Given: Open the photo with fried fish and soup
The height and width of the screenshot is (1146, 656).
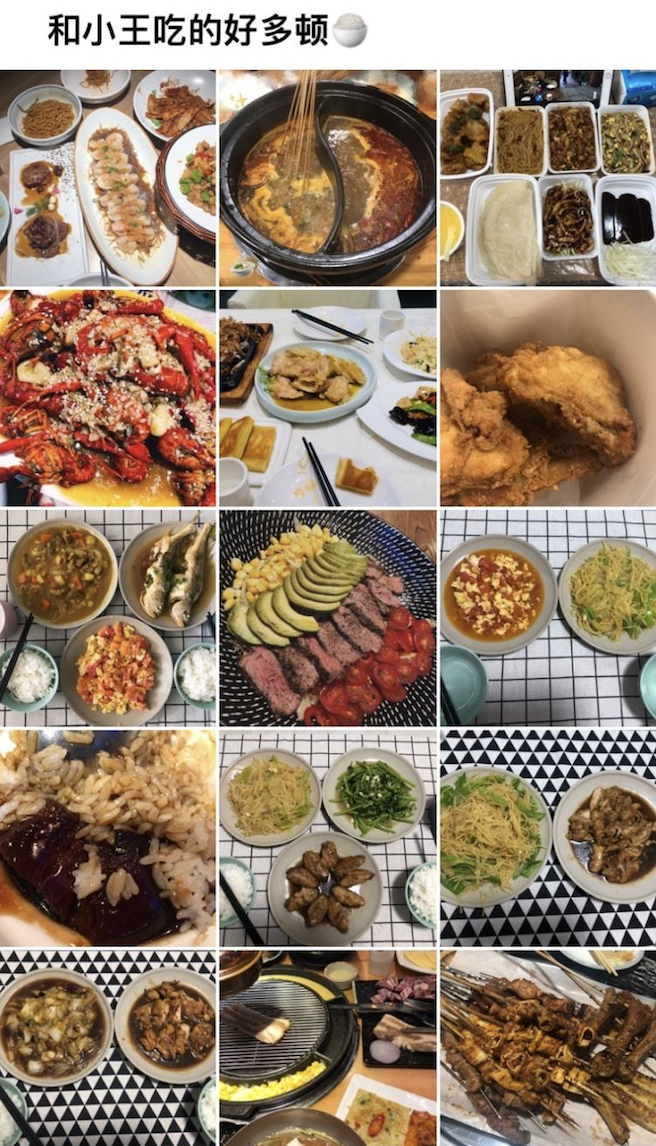Looking at the screenshot, I should pos(108,618).
